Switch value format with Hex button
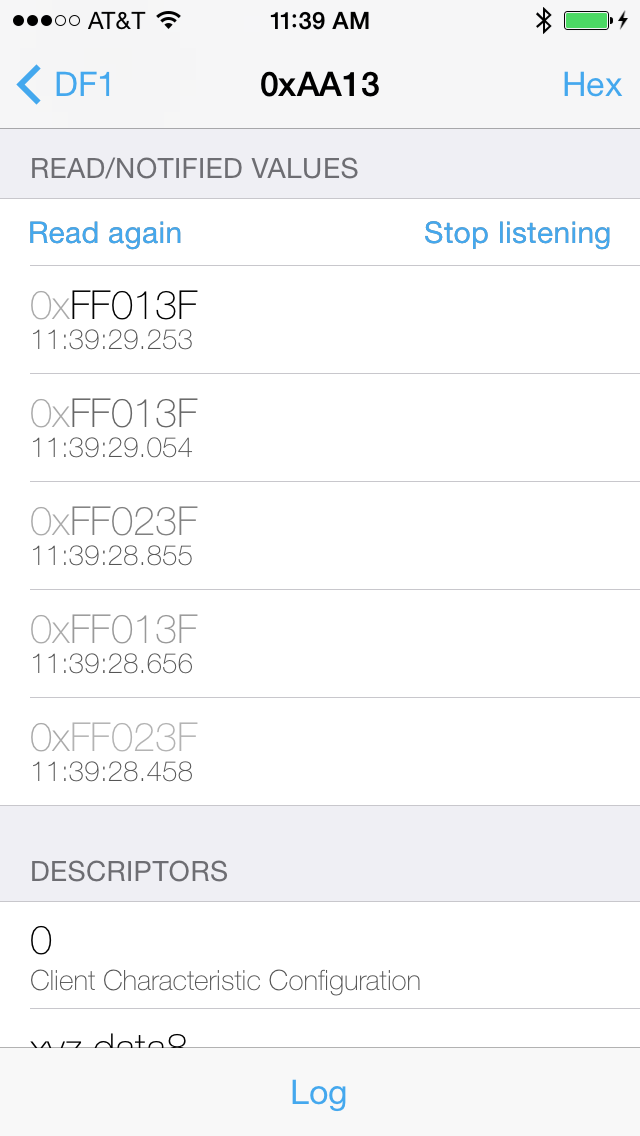The width and height of the screenshot is (640, 1136). click(592, 85)
